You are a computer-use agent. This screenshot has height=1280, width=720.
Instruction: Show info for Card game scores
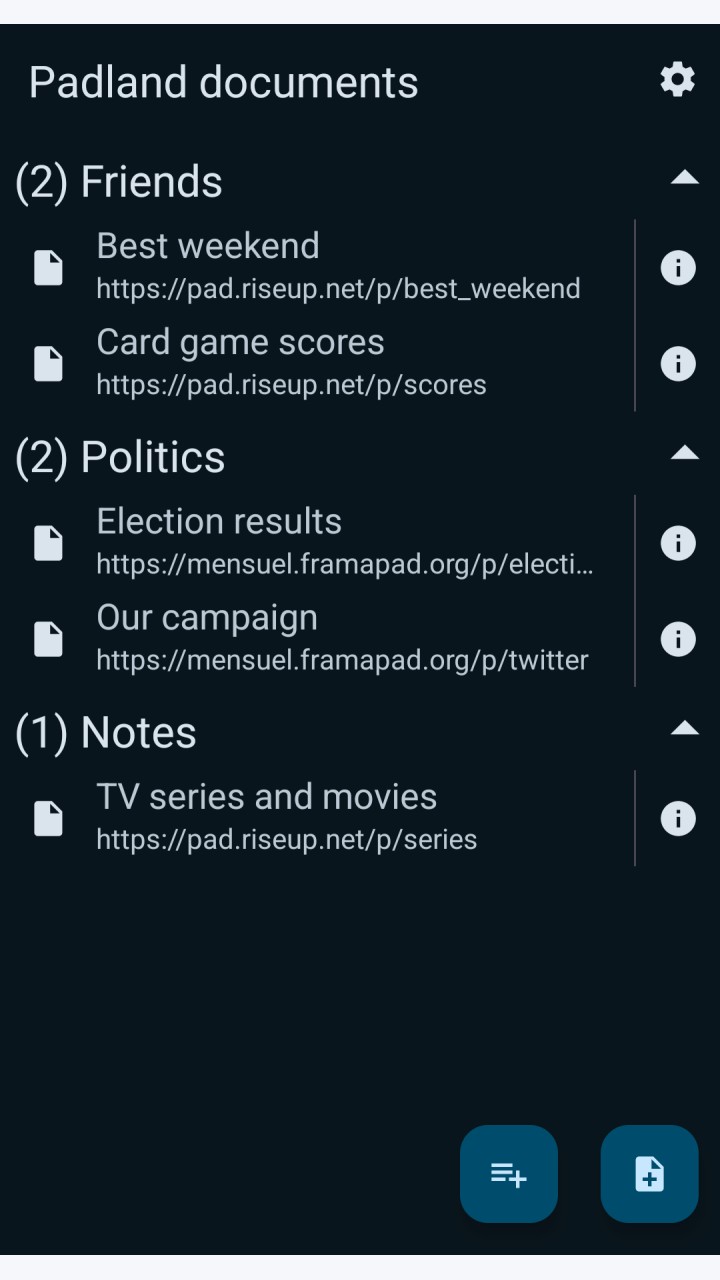pos(678,363)
